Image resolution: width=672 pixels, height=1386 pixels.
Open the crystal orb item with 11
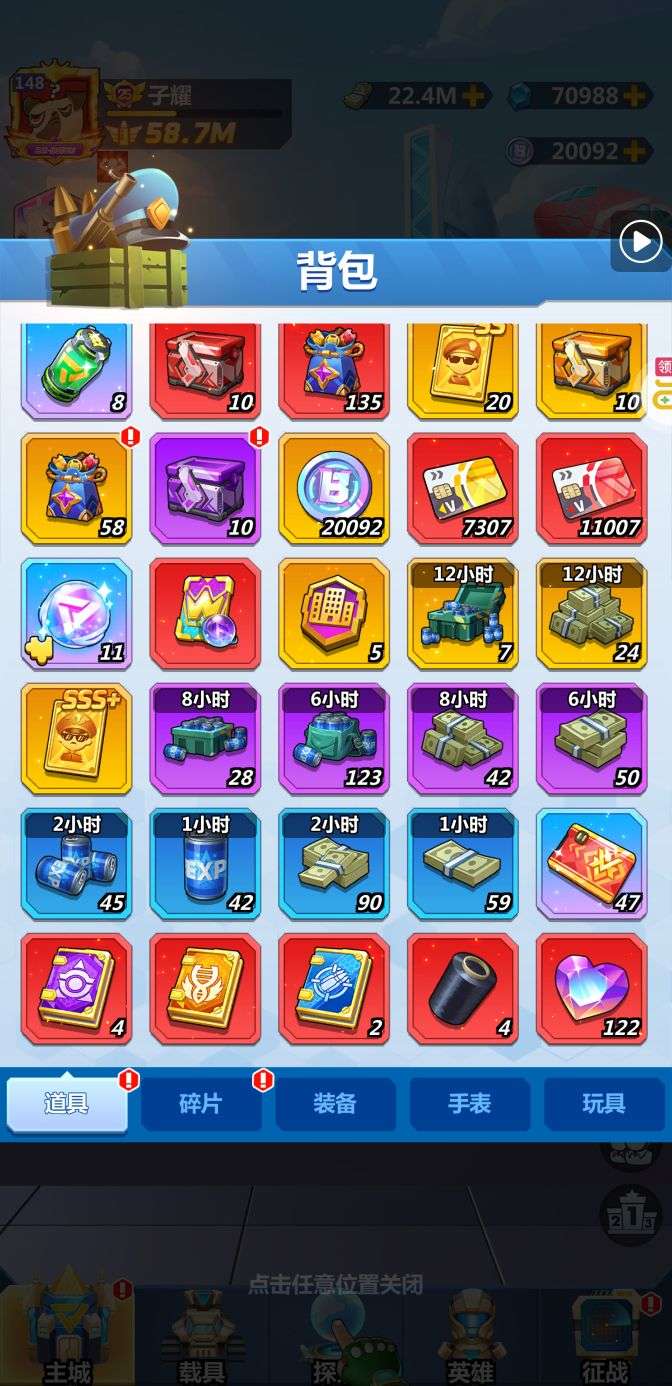pos(76,613)
